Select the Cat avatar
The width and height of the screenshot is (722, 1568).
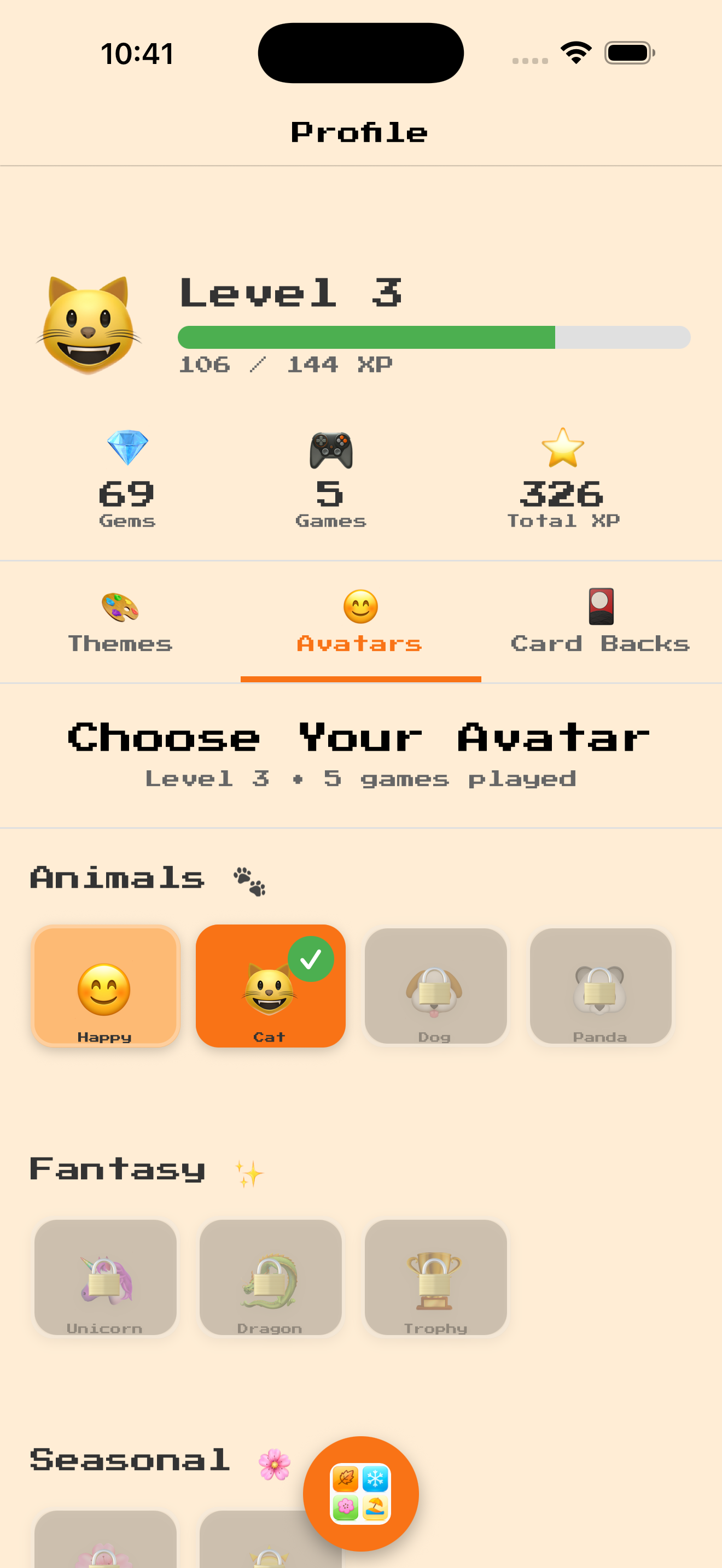coord(270,986)
